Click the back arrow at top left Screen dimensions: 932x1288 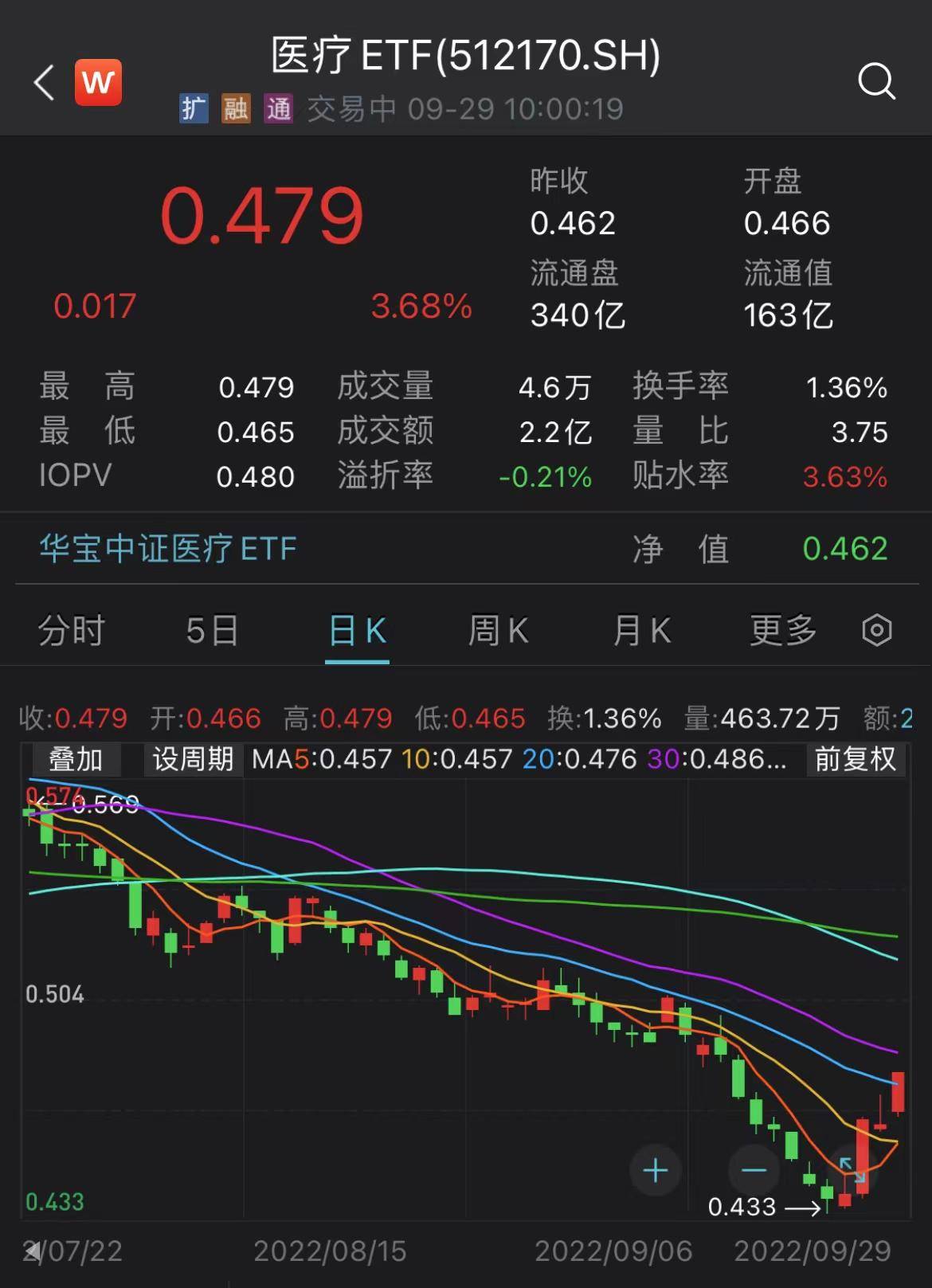pyautogui.click(x=44, y=82)
